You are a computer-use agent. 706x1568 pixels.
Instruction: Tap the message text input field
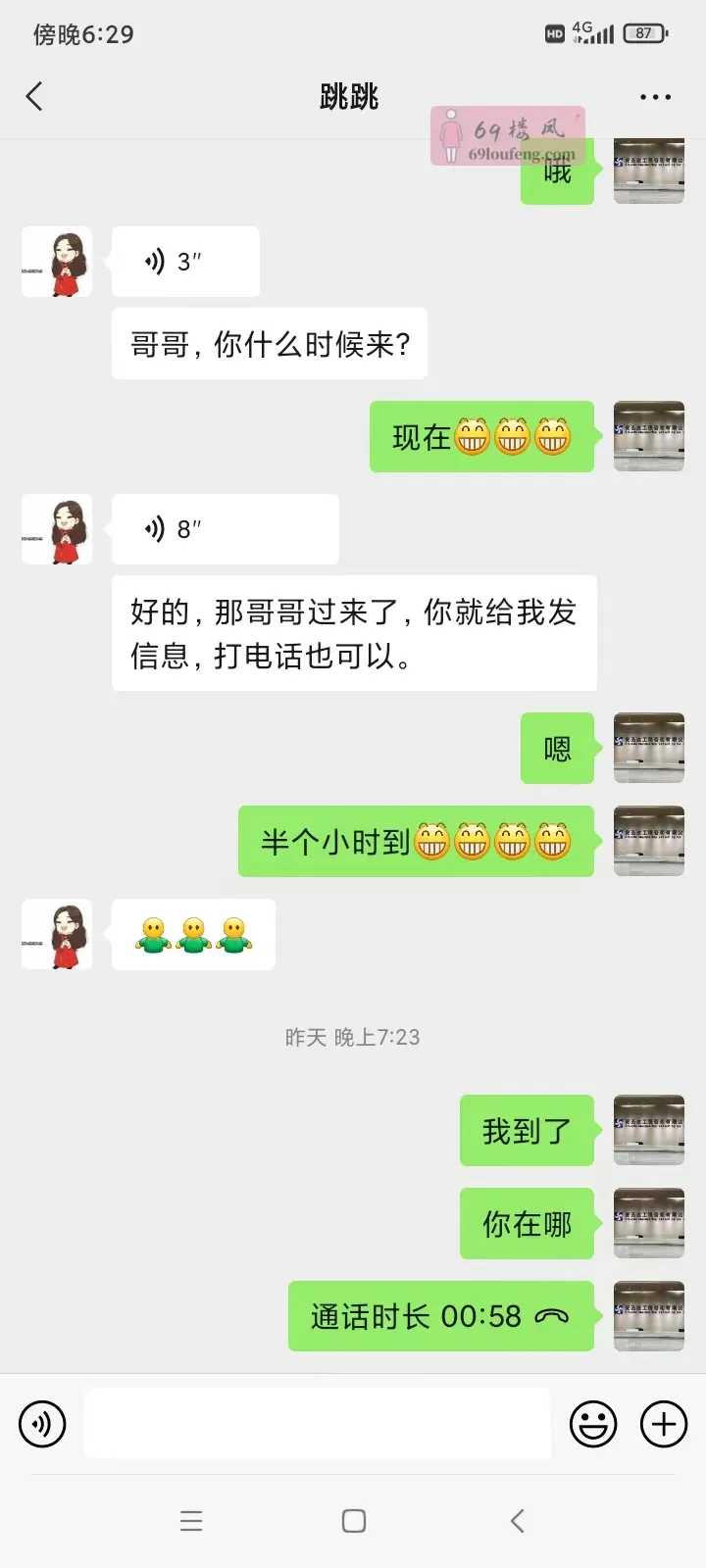(318, 1423)
